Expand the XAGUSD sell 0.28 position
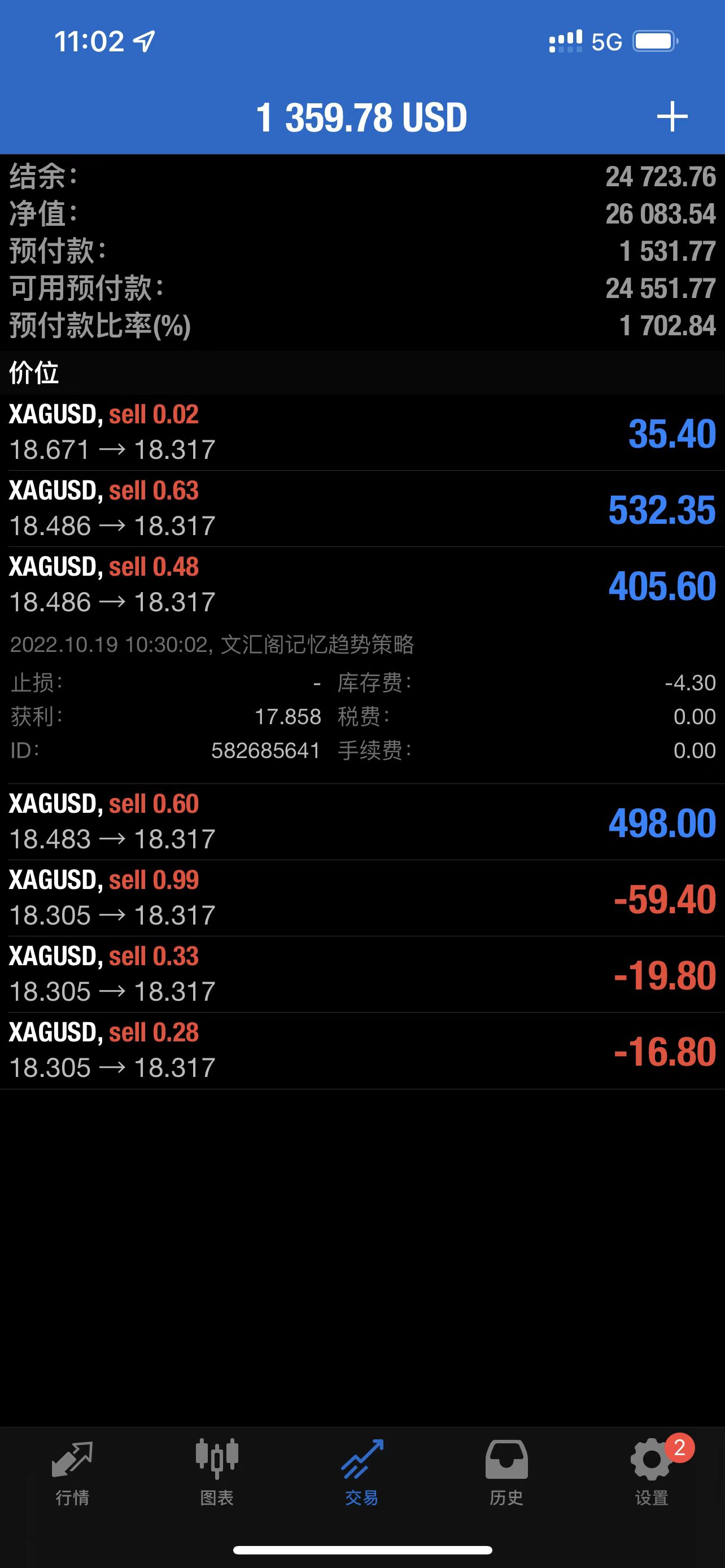The width and height of the screenshot is (725, 1568). [362, 1050]
